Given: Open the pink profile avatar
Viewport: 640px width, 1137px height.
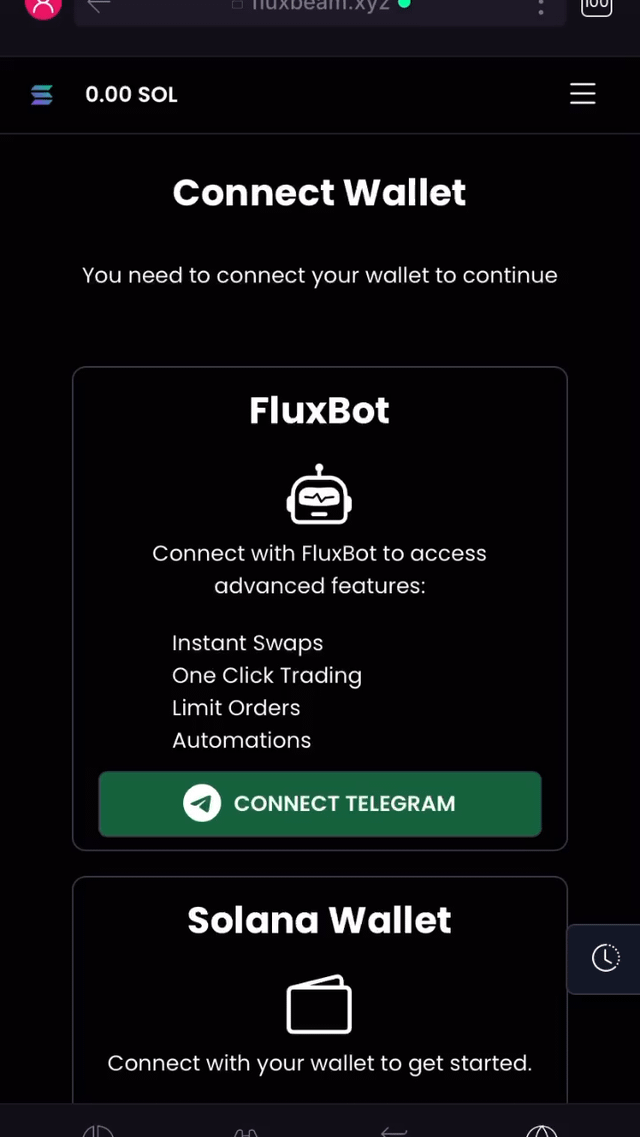Looking at the screenshot, I should coord(43,7).
